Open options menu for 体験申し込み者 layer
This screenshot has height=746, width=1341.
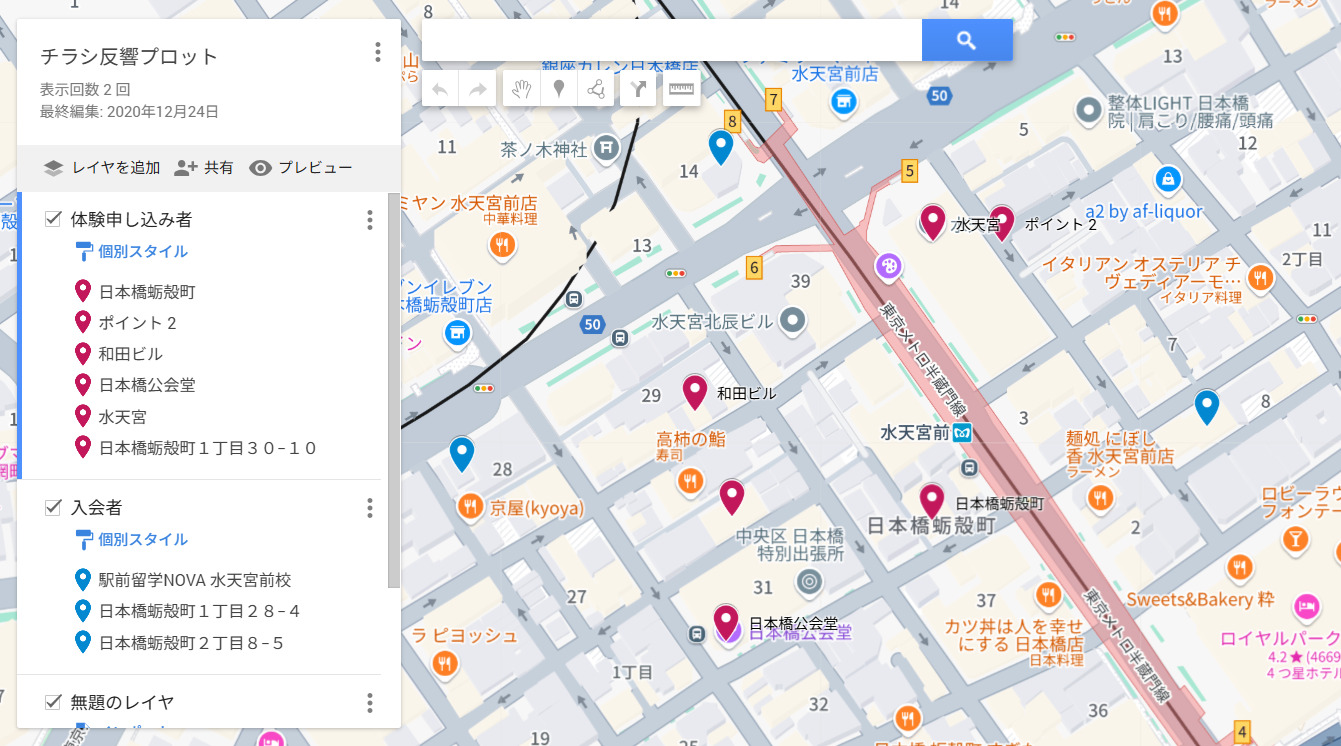click(x=370, y=220)
